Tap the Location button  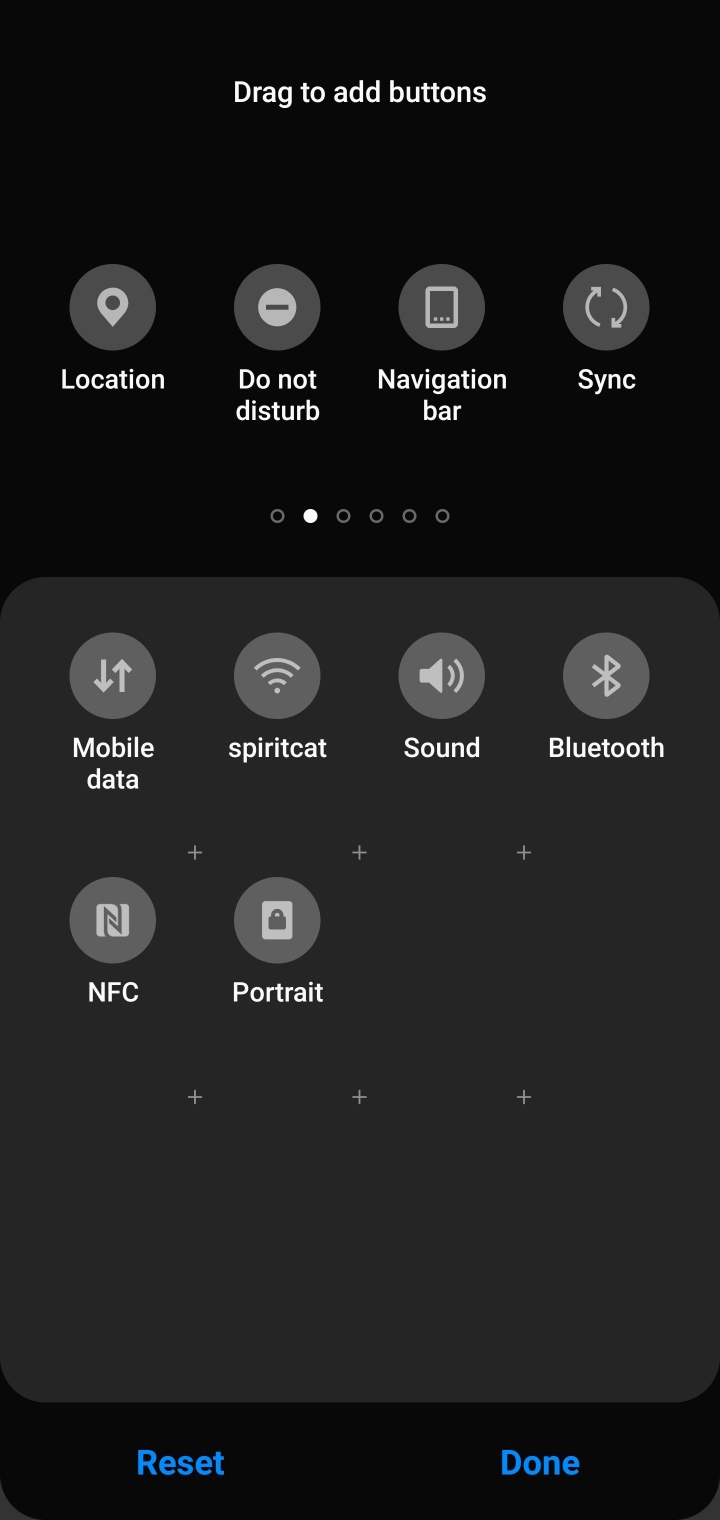(112, 308)
